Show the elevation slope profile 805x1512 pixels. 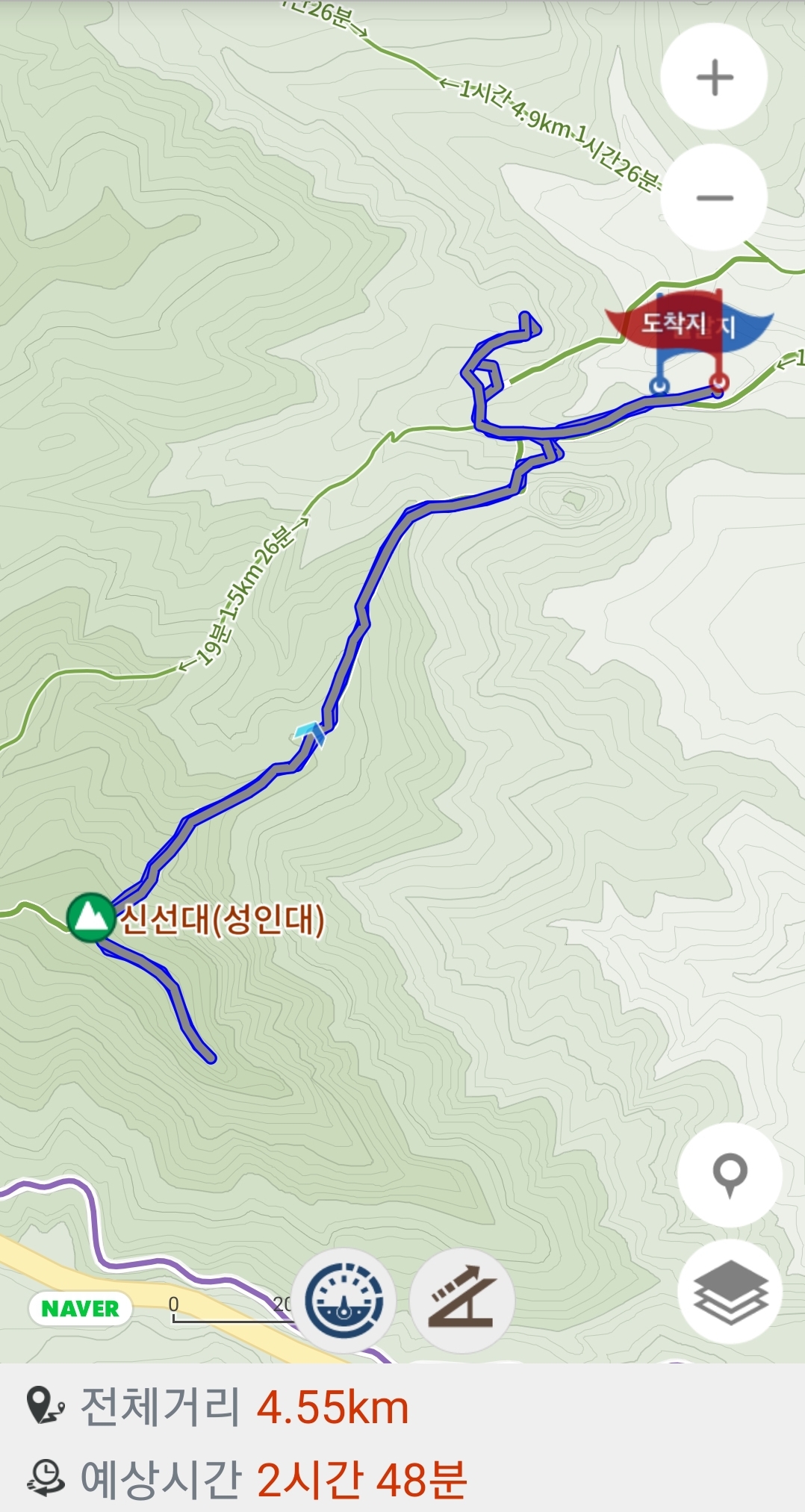[462, 1301]
